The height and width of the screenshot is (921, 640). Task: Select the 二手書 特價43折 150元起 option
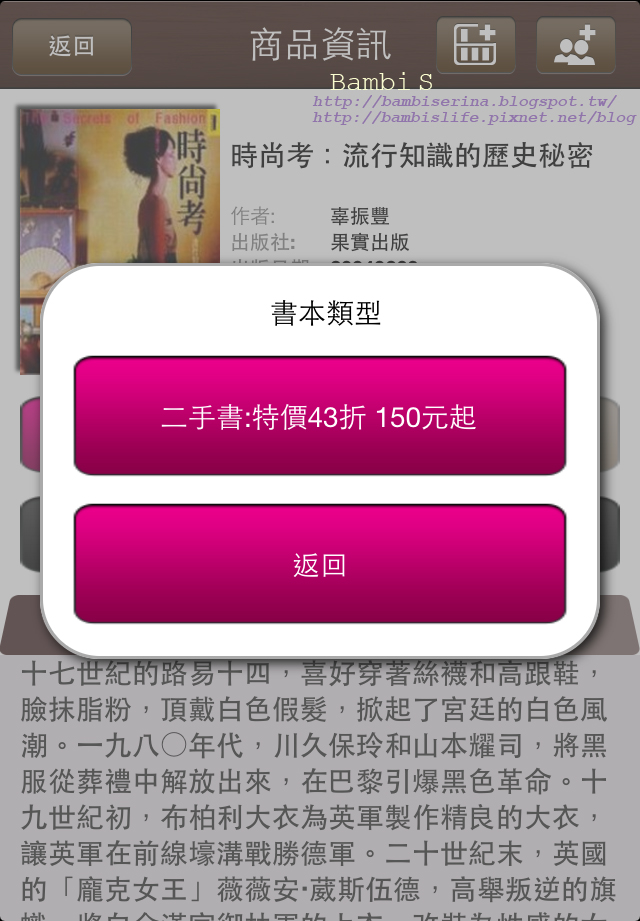(x=320, y=416)
